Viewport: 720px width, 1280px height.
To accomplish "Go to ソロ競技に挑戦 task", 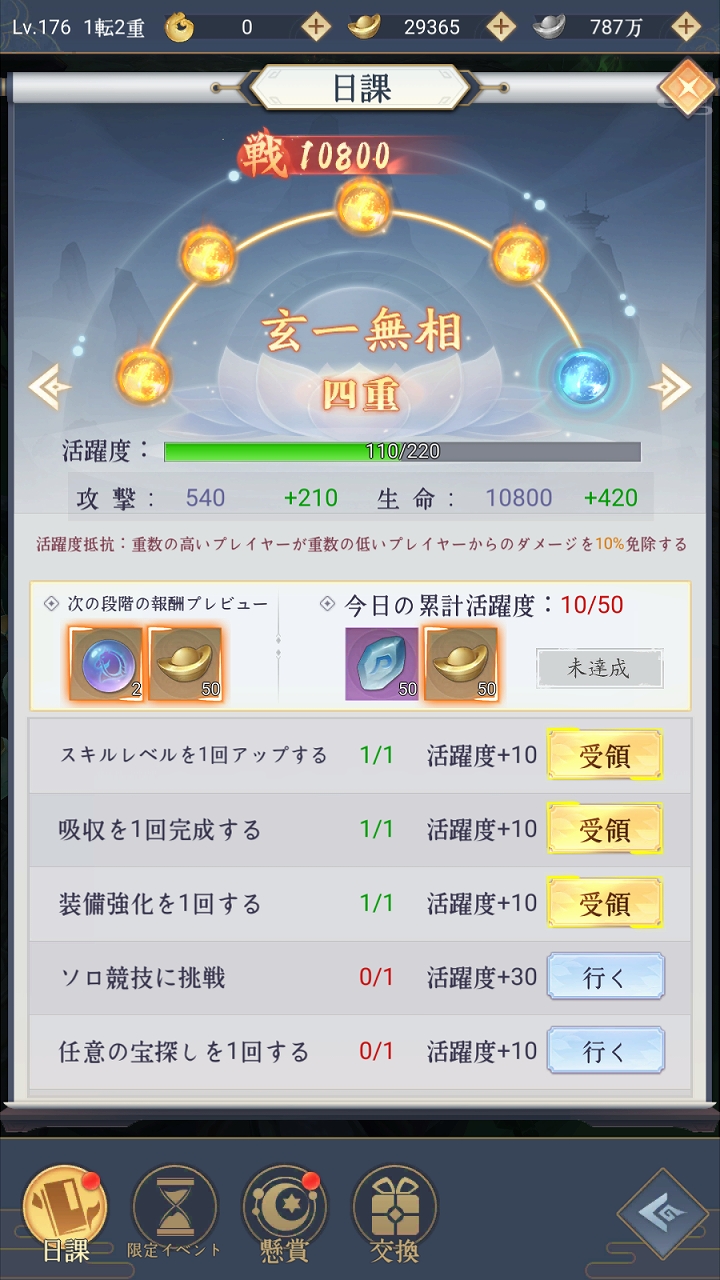I will click(x=604, y=977).
